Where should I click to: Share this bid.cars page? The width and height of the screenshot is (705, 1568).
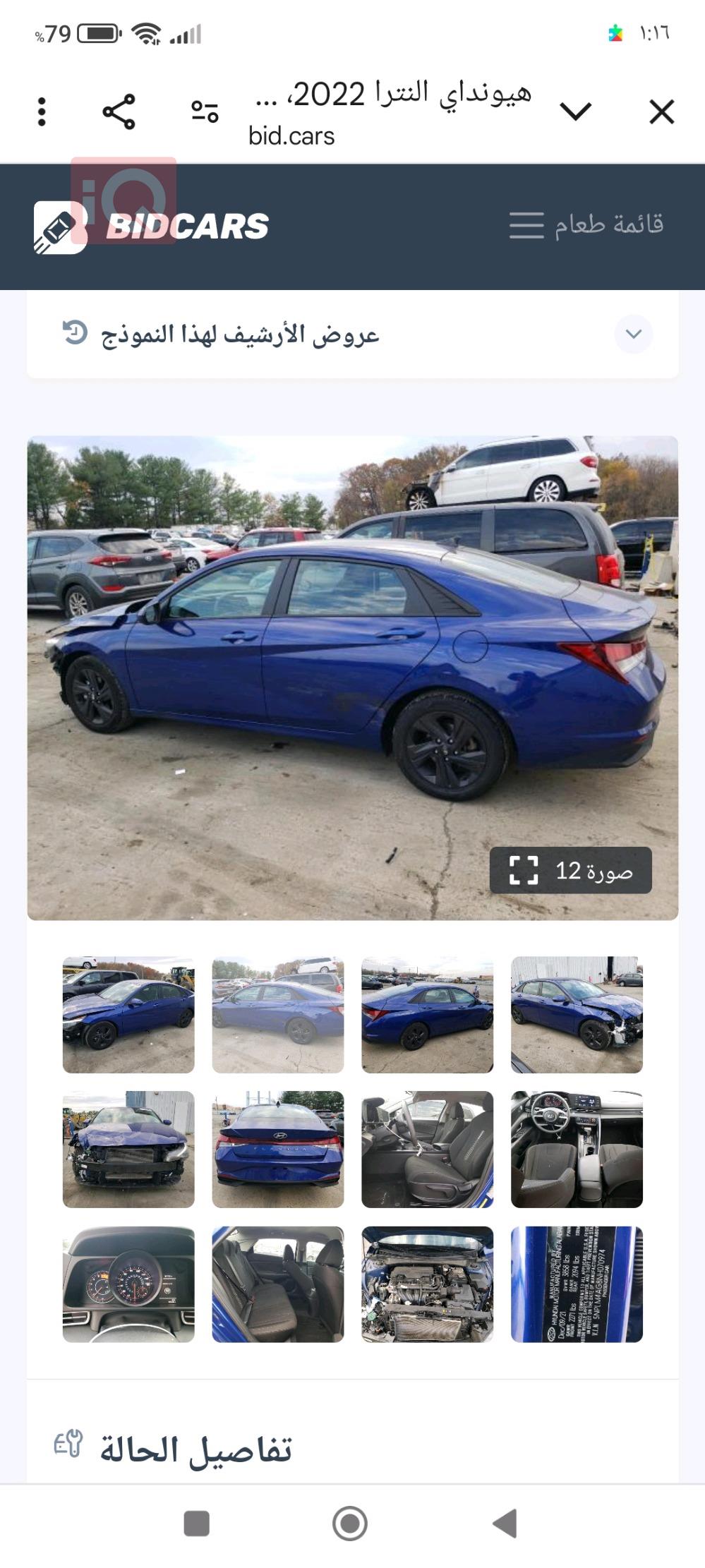119,111
